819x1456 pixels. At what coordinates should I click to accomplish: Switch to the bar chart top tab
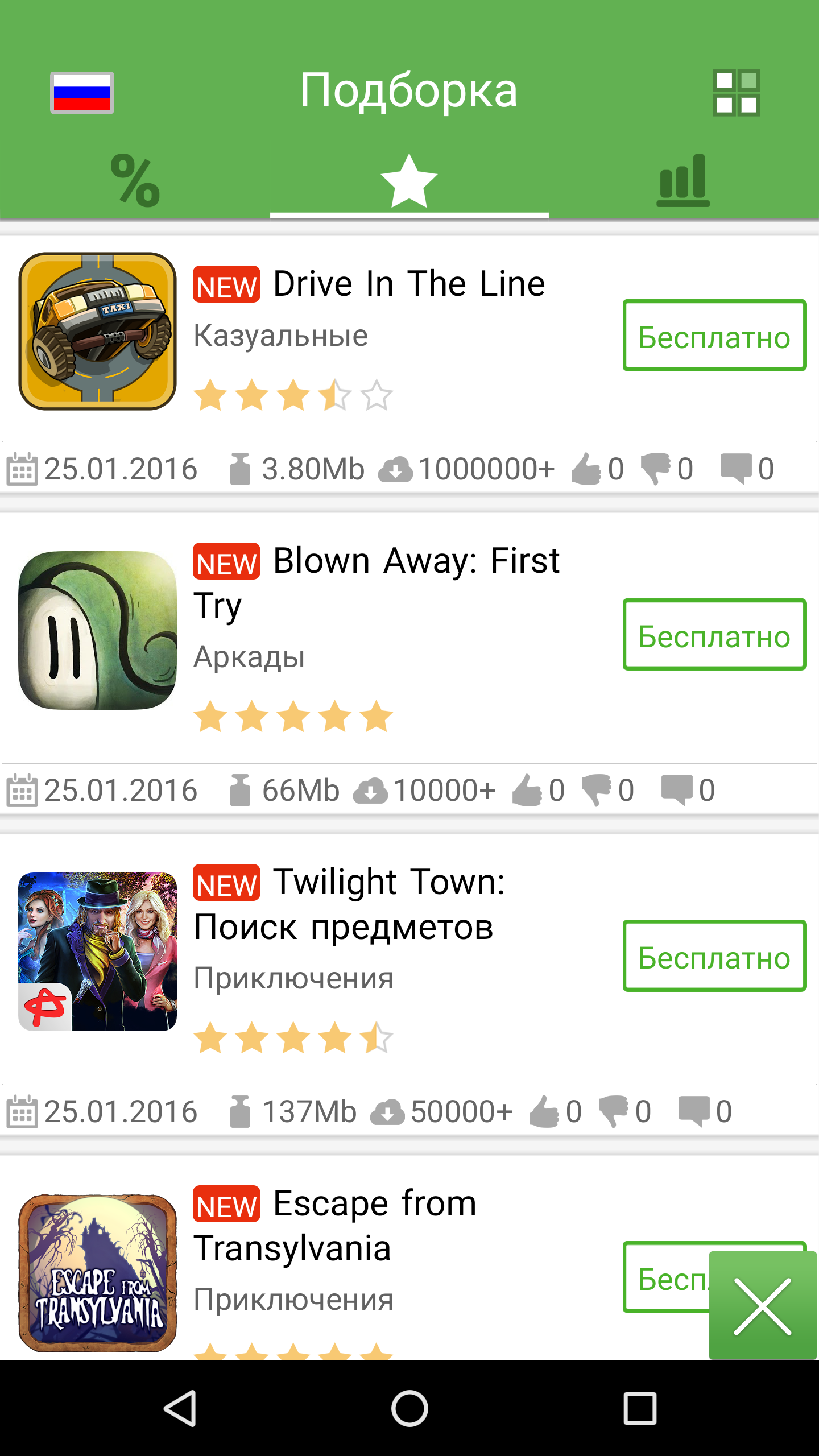(x=682, y=181)
